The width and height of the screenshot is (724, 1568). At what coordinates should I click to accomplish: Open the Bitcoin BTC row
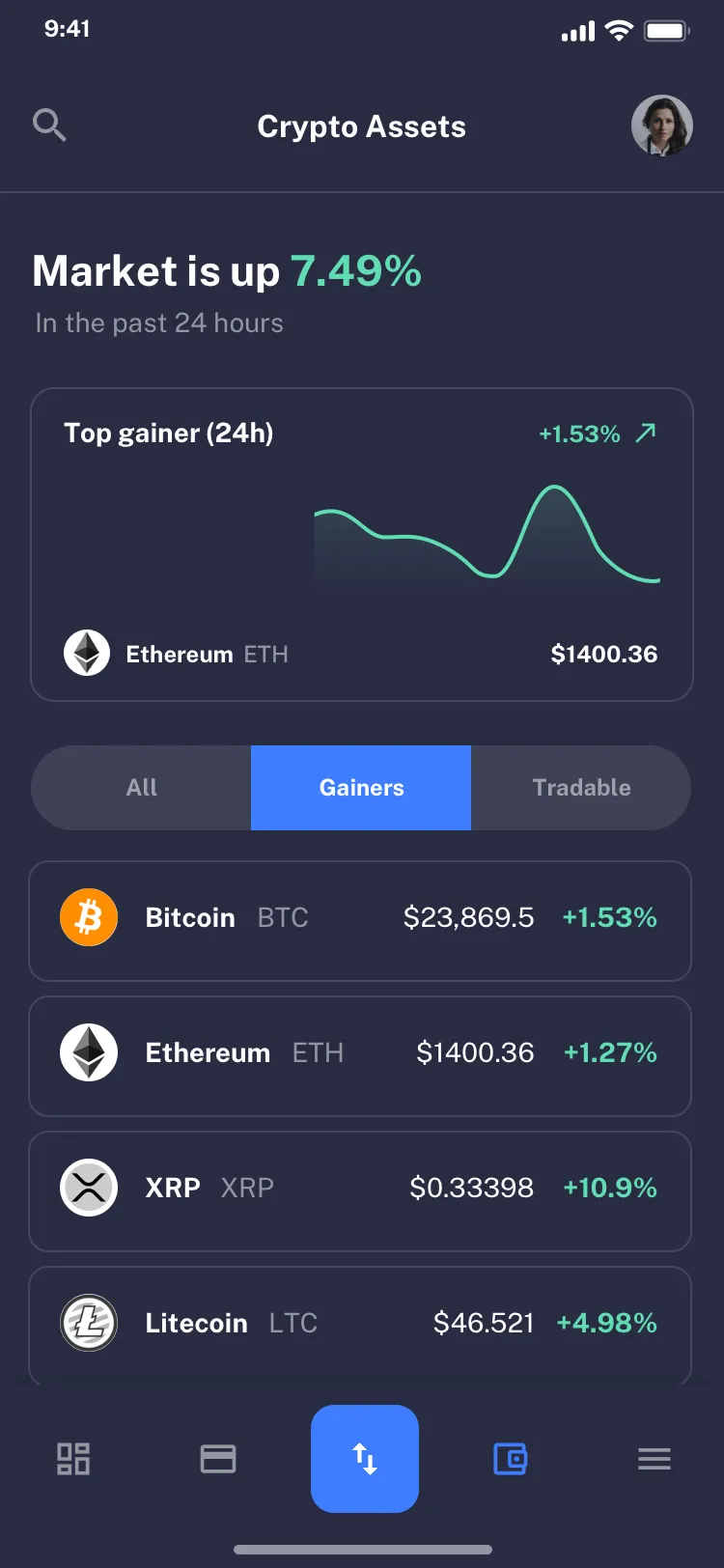[360, 917]
